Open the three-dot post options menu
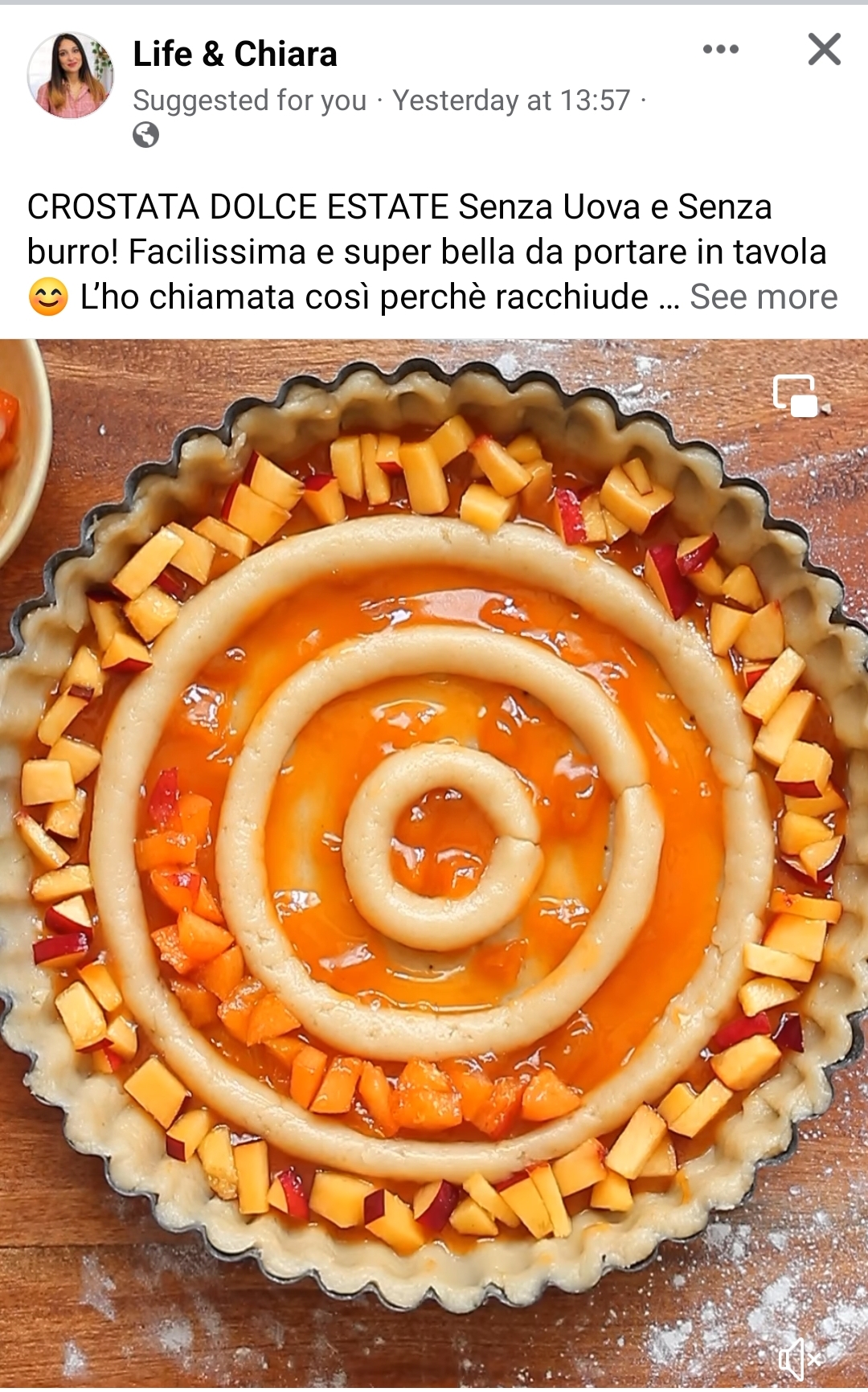 [721, 49]
